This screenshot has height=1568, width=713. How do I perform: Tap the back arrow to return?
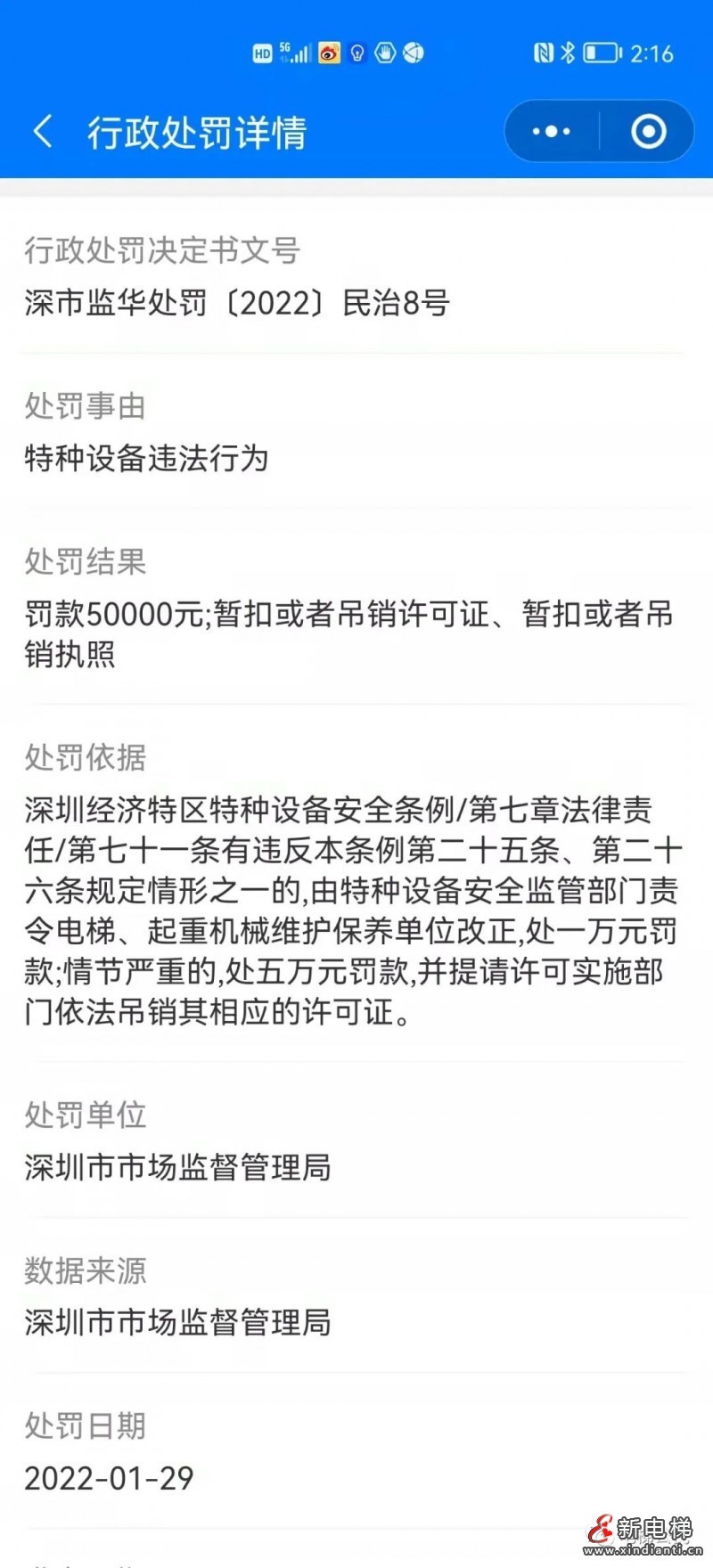point(41,130)
